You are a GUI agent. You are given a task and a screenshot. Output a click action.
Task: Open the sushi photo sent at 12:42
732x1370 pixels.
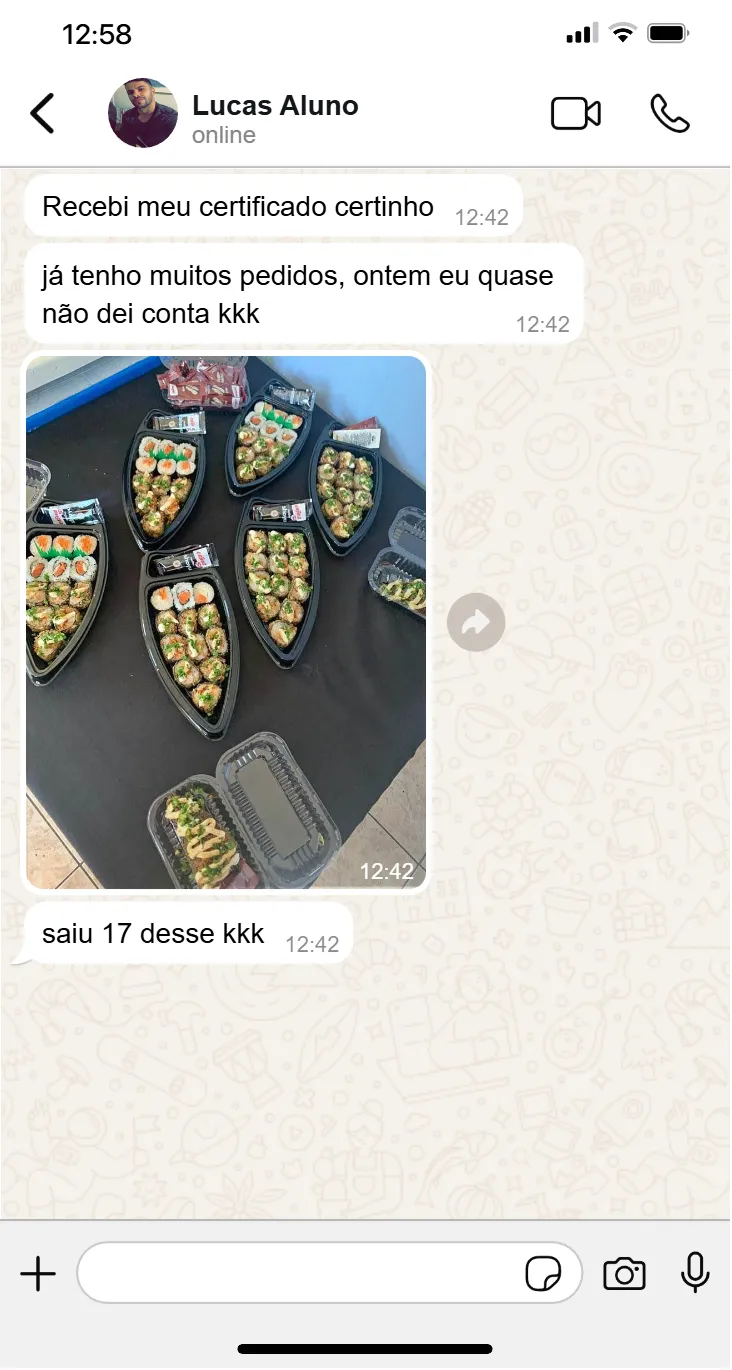(226, 622)
